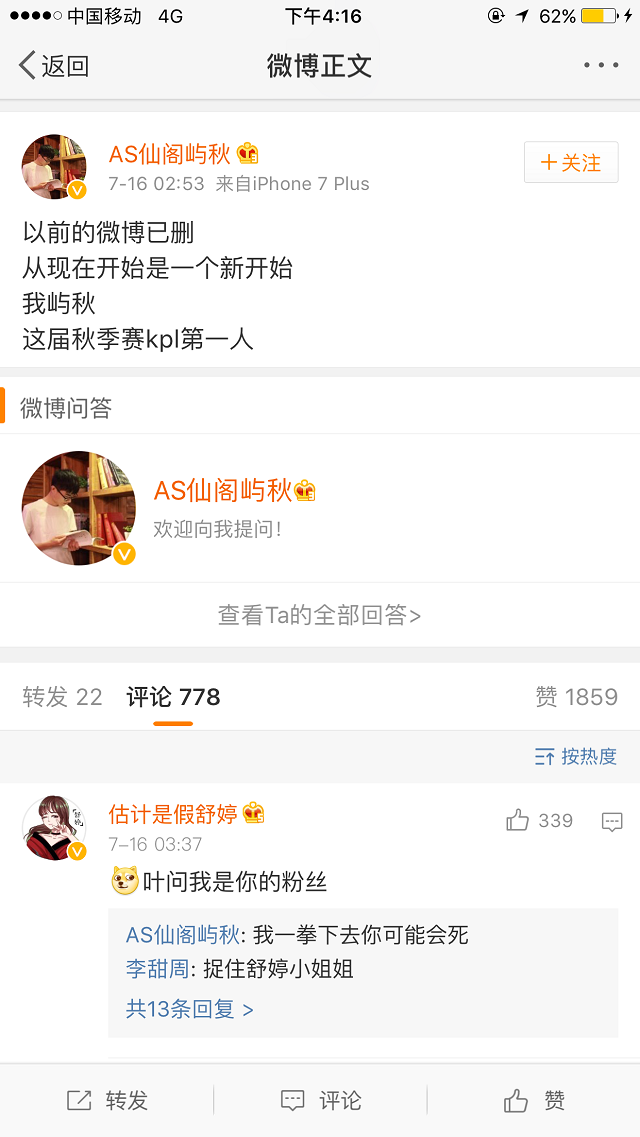Open 估计是假舒婷's profile name
Screen dimensions: 640x1137
173,814
